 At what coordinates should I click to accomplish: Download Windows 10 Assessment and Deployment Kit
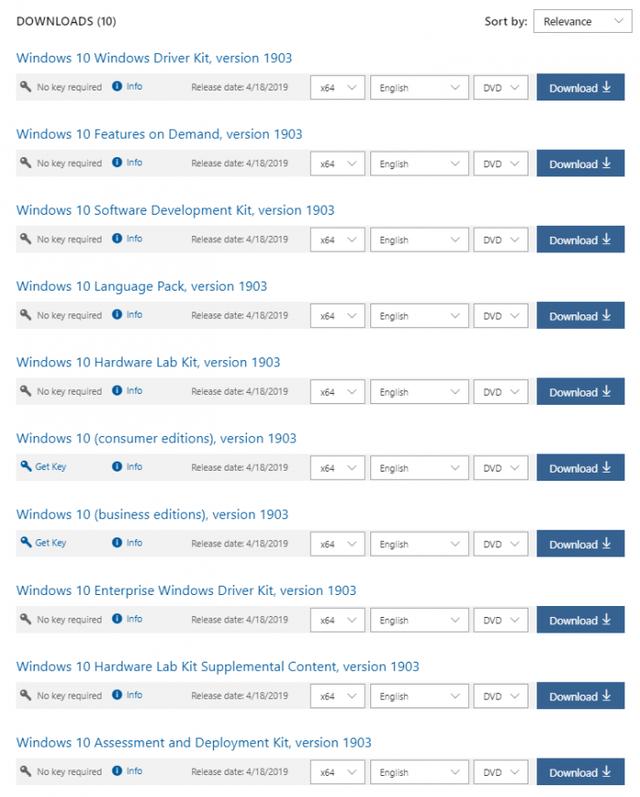click(580, 772)
